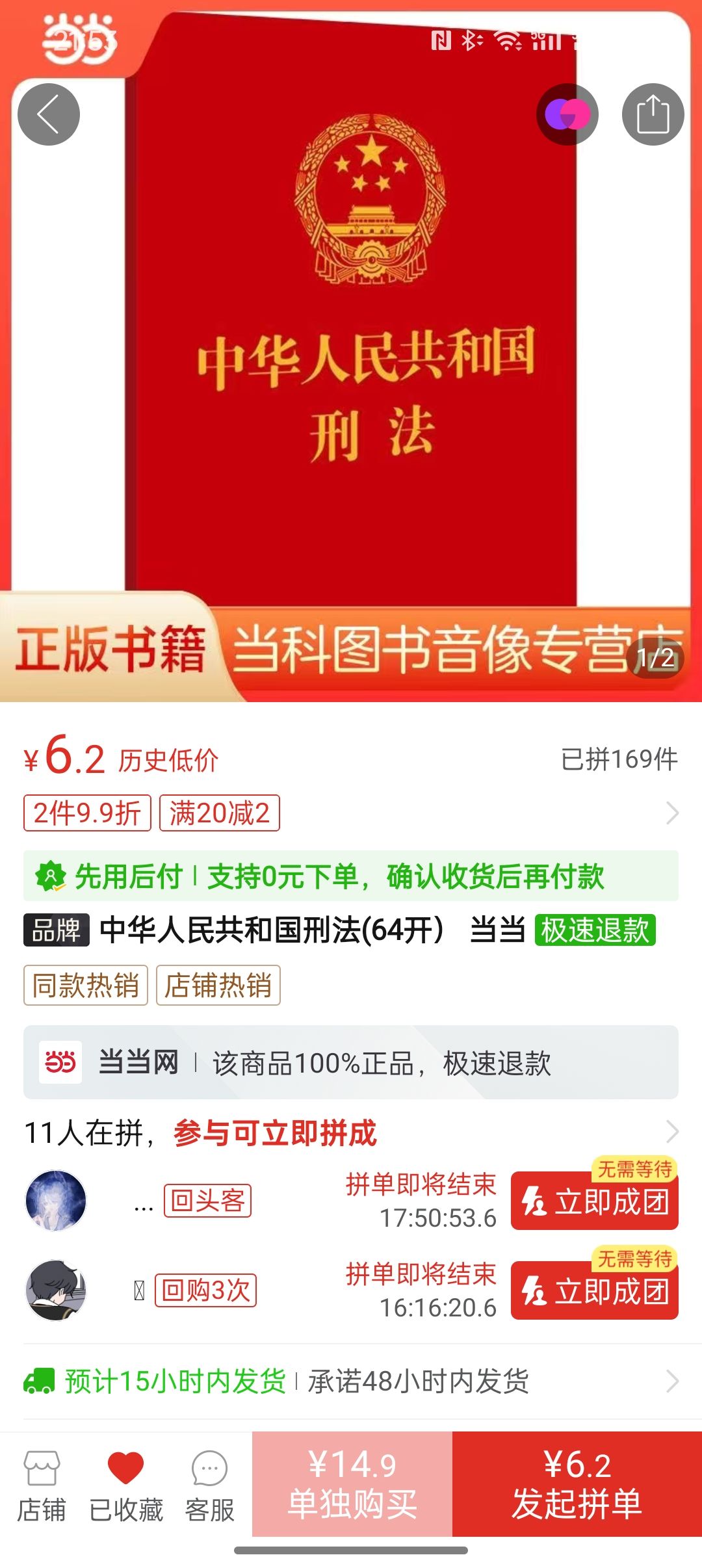
Task: Open the 当当网 100%正品 guarantee banner
Action: pos(351,1063)
